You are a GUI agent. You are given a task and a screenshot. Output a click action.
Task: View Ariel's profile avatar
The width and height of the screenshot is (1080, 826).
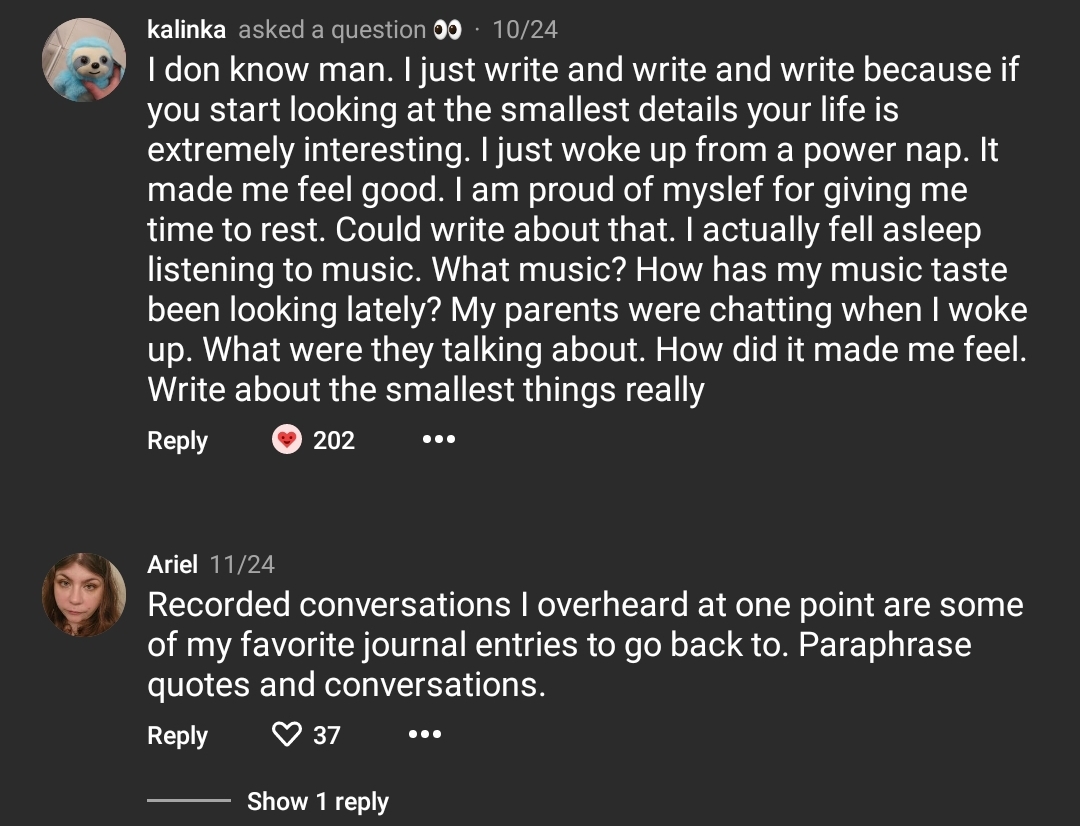(84, 595)
